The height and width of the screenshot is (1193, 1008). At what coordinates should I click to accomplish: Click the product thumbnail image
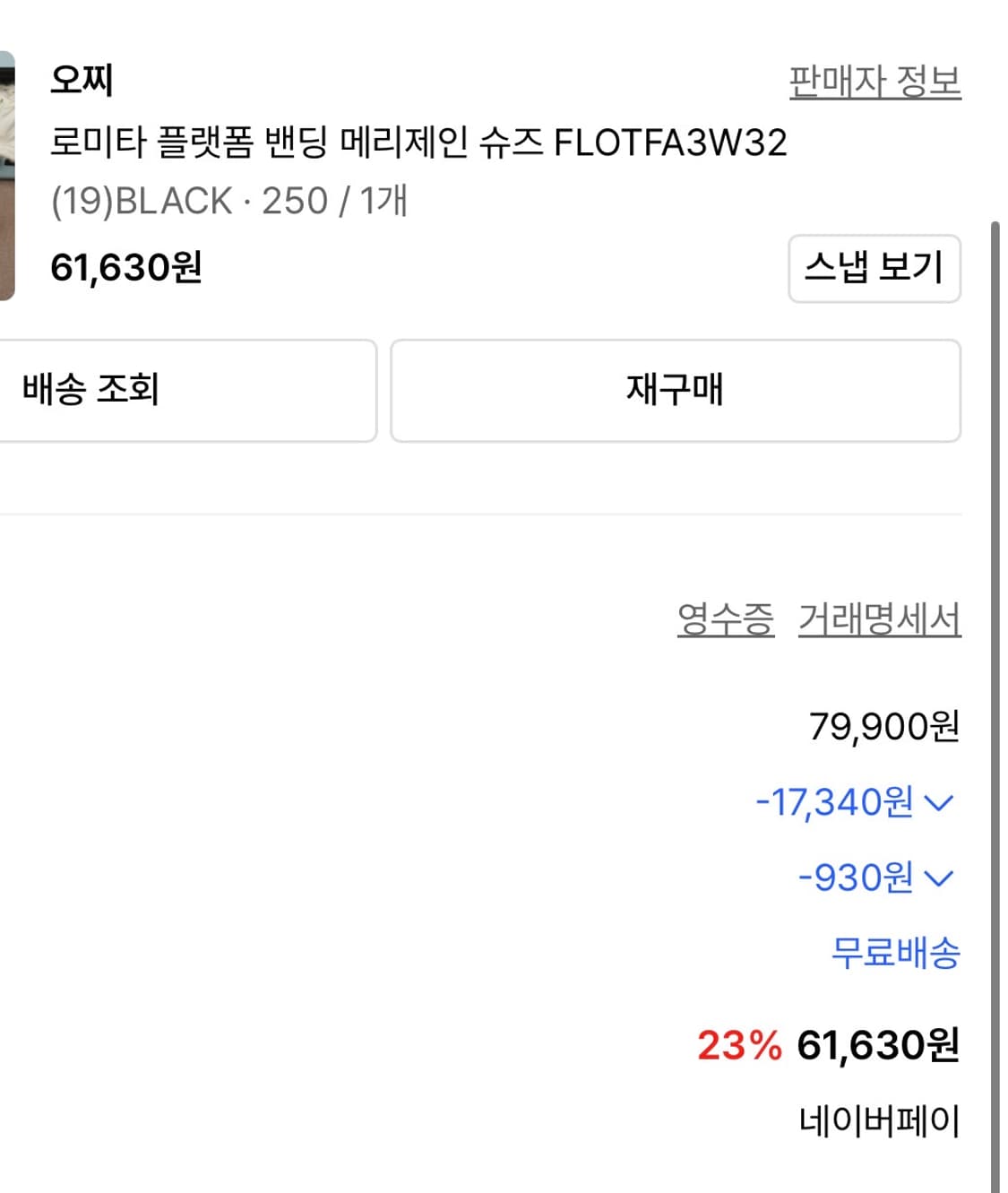[x=9, y=170]
